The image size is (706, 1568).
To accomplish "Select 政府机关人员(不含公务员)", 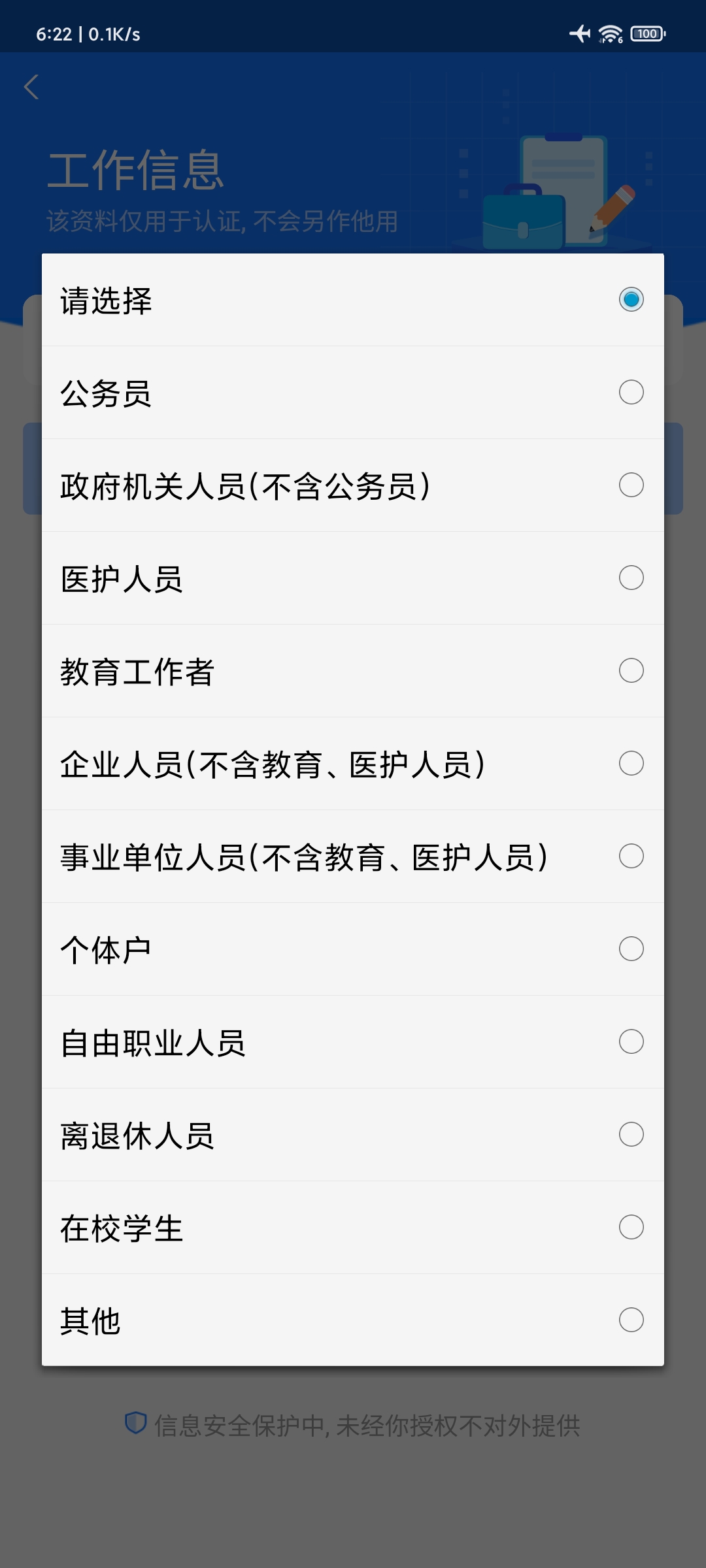I will point(353,485).
